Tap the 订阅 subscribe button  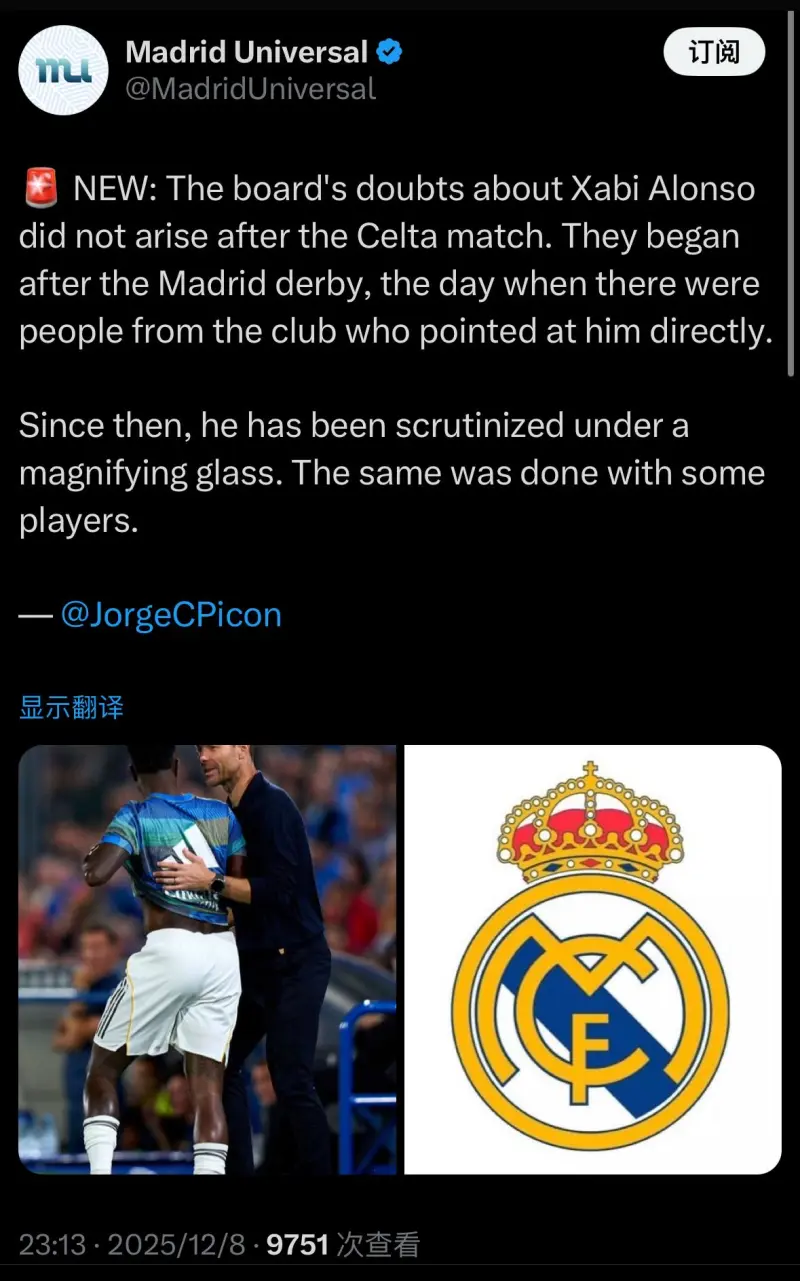pos(714,52)
